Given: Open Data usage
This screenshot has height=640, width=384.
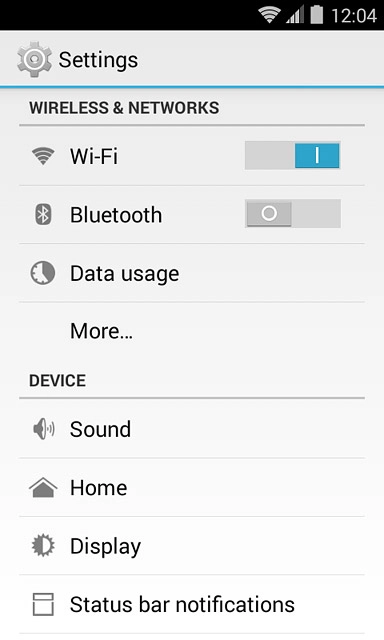Looking at the screenshot, I should coord(192,273).
